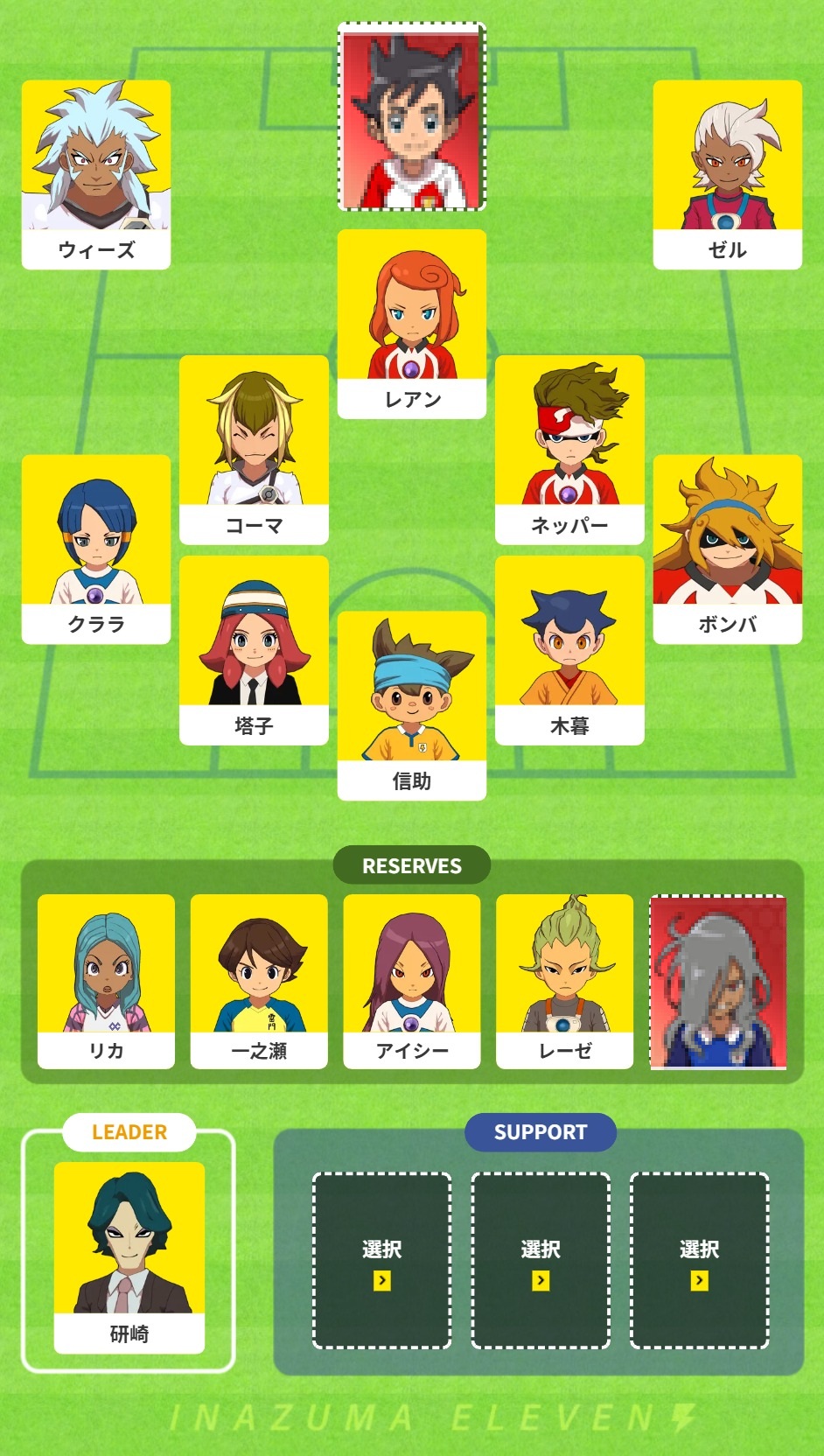The image size is (824, 1456).
Task: Select reserve player リカ
Action: pyautogui.click(x=106, y=981)
